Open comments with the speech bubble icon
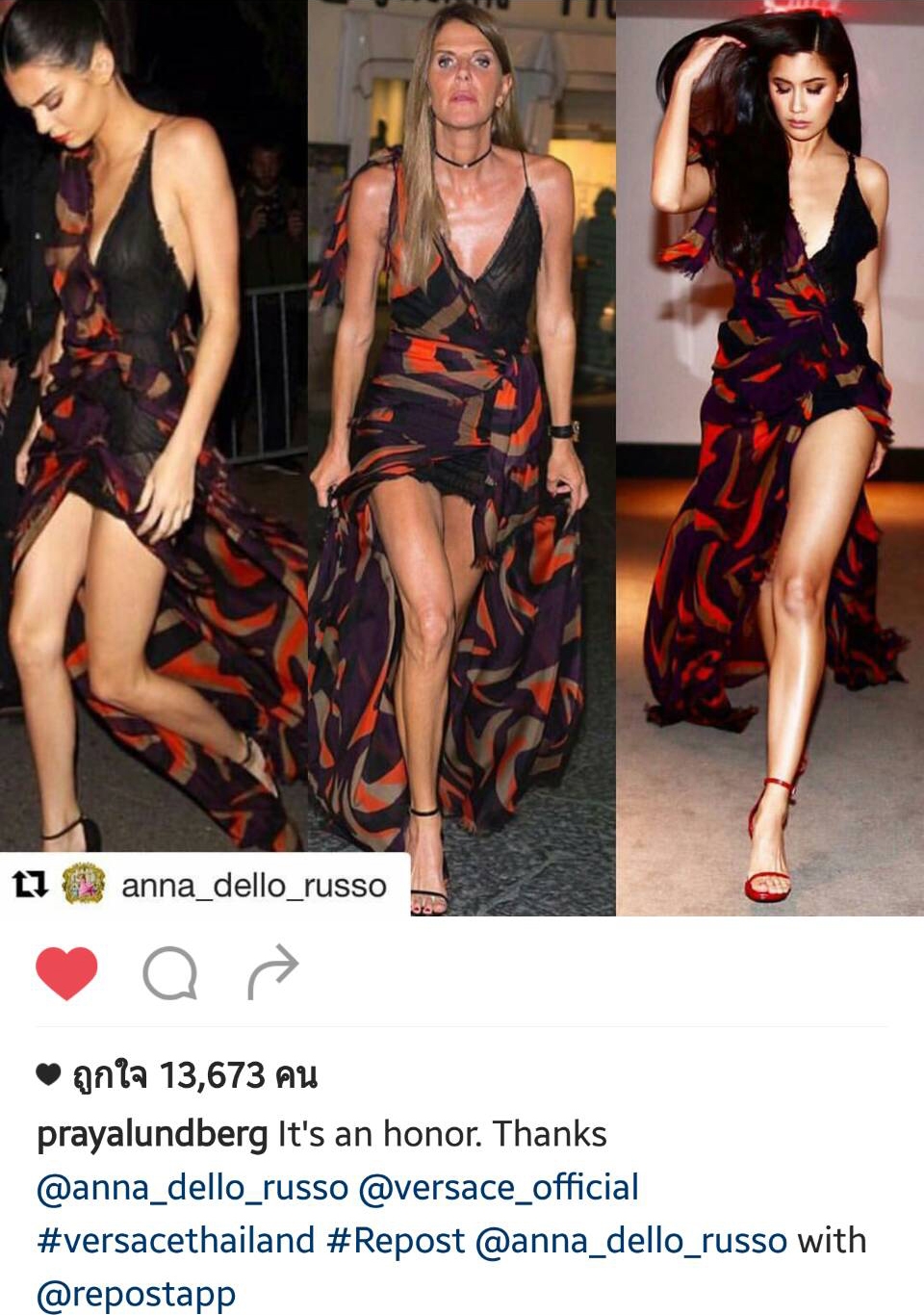 [x=170, y=973]
